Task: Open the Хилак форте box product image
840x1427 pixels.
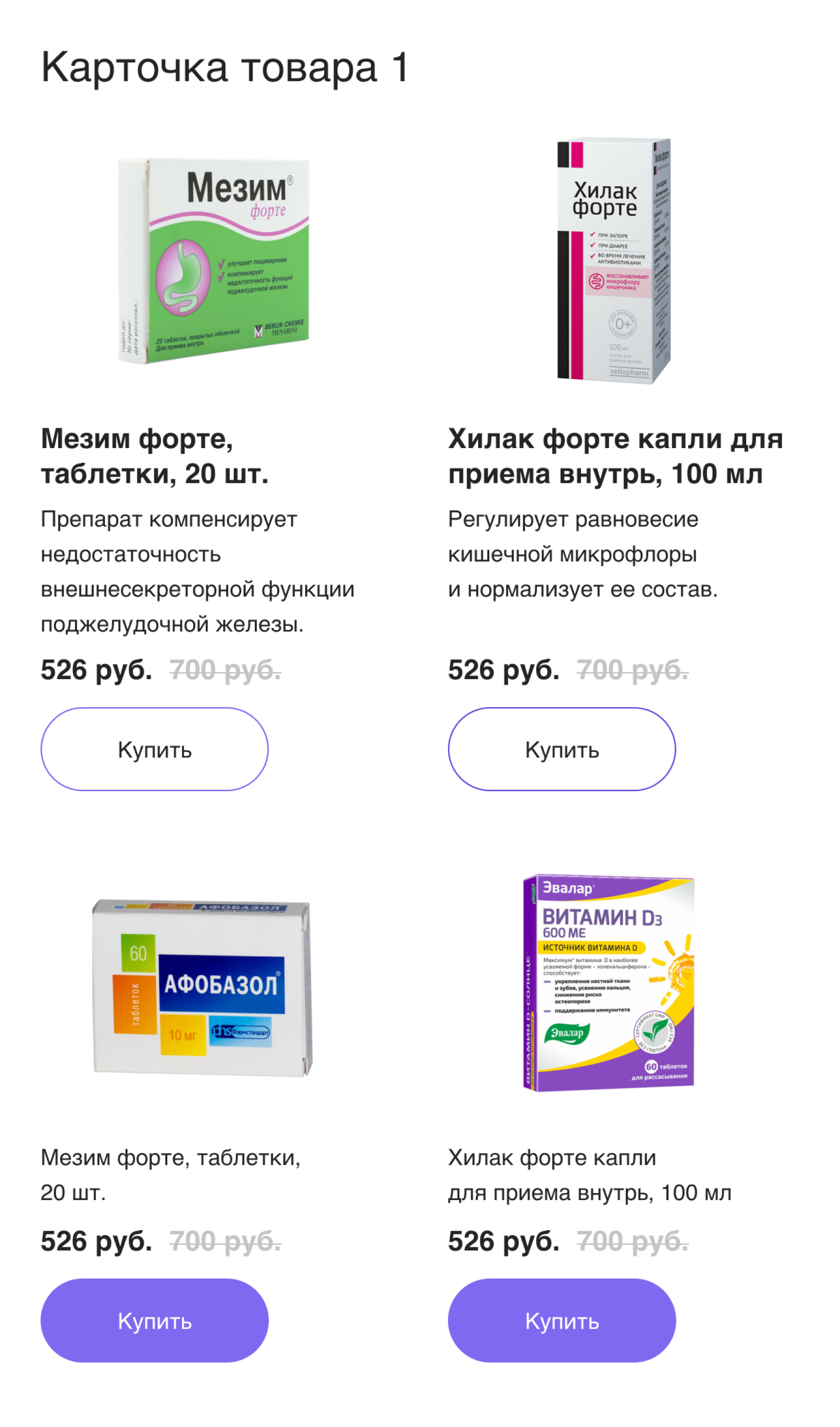Action: [614, 261]
